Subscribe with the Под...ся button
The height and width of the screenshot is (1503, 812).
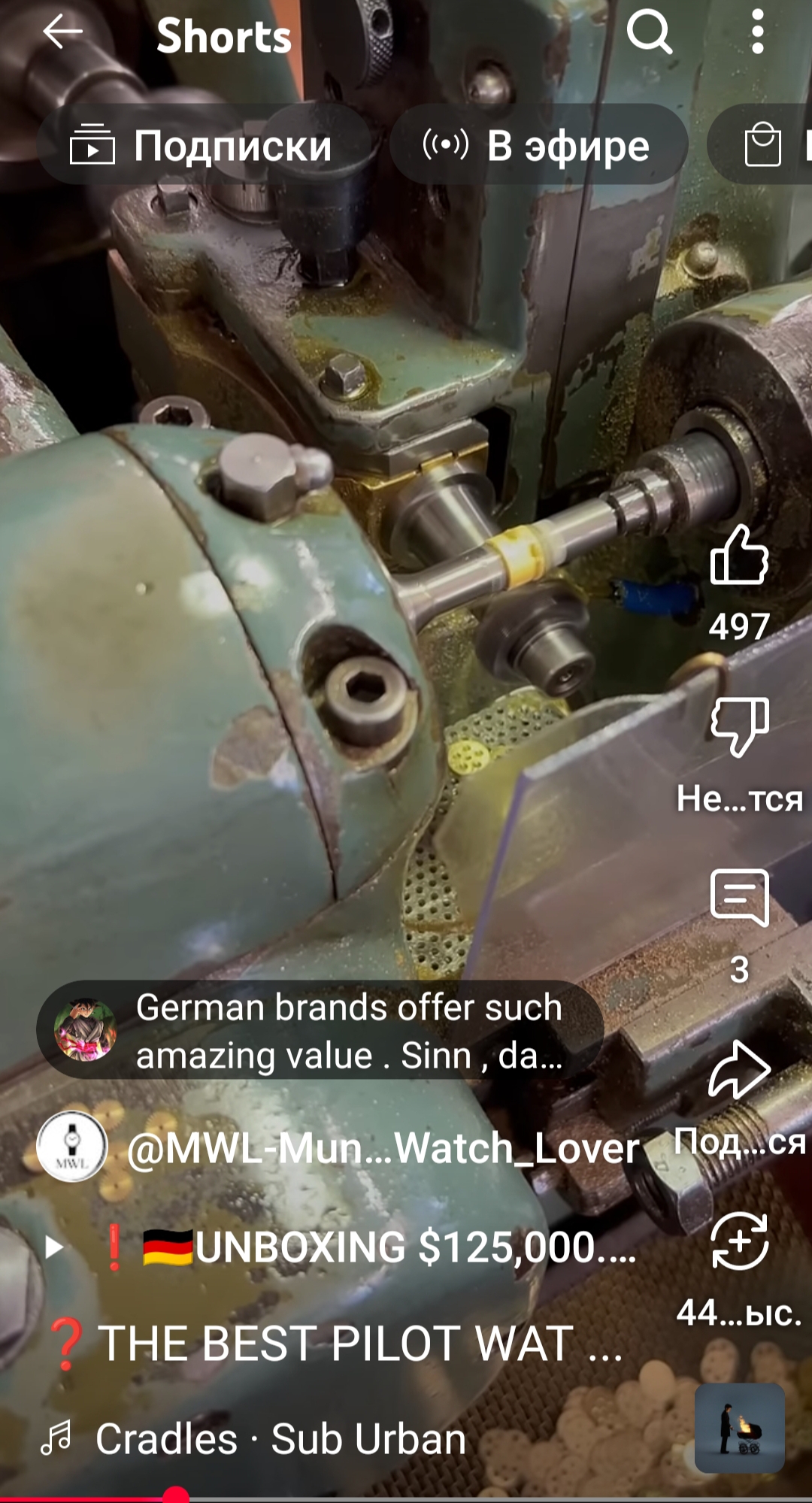coord(739,1142)
